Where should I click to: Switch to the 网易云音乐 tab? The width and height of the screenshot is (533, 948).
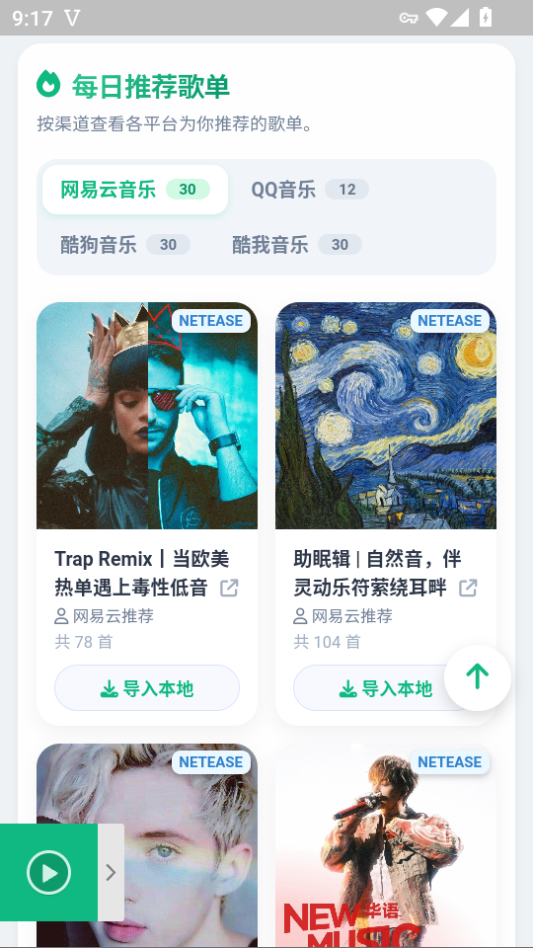click(135, 190)
